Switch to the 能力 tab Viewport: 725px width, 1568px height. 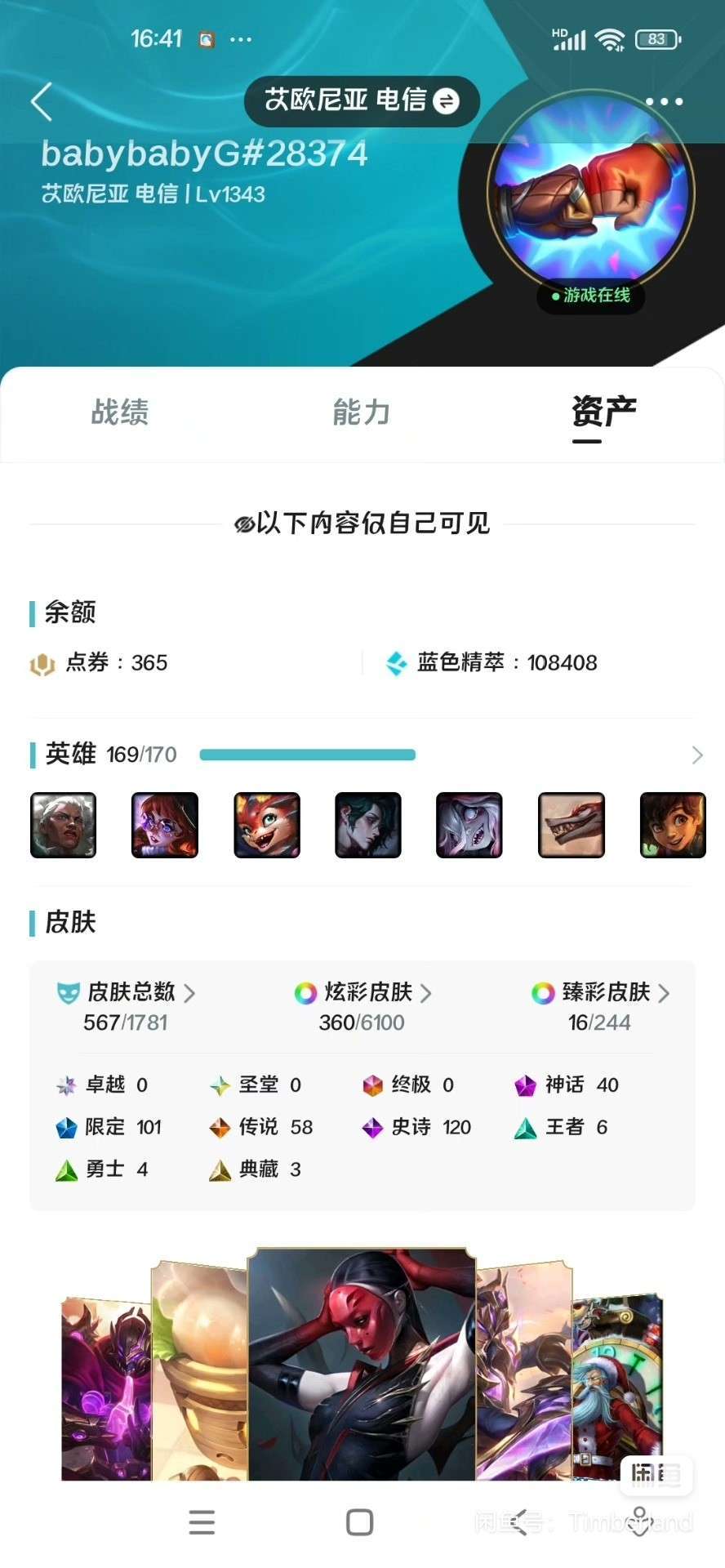click(362, 412)
